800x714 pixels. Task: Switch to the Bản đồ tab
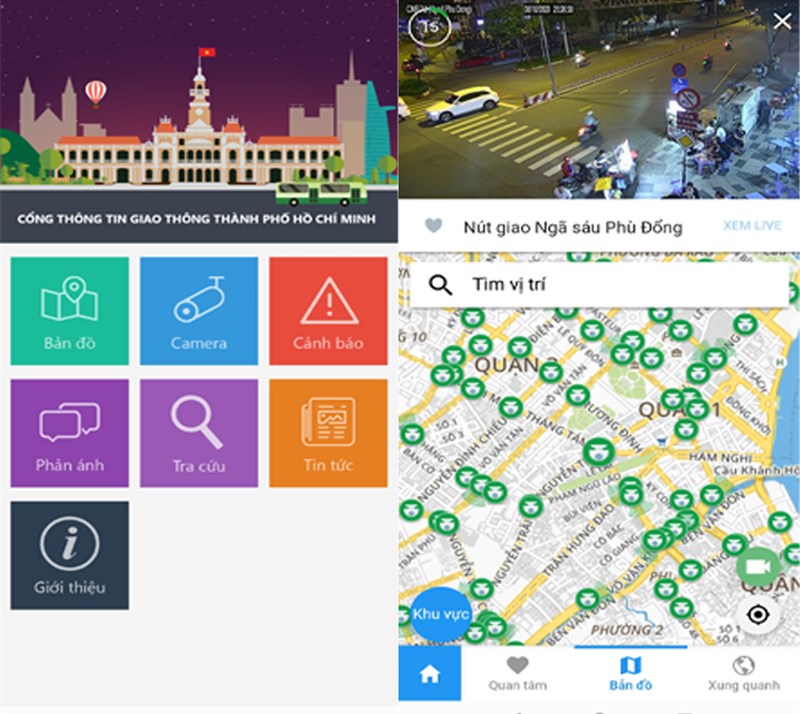(630, 673)
